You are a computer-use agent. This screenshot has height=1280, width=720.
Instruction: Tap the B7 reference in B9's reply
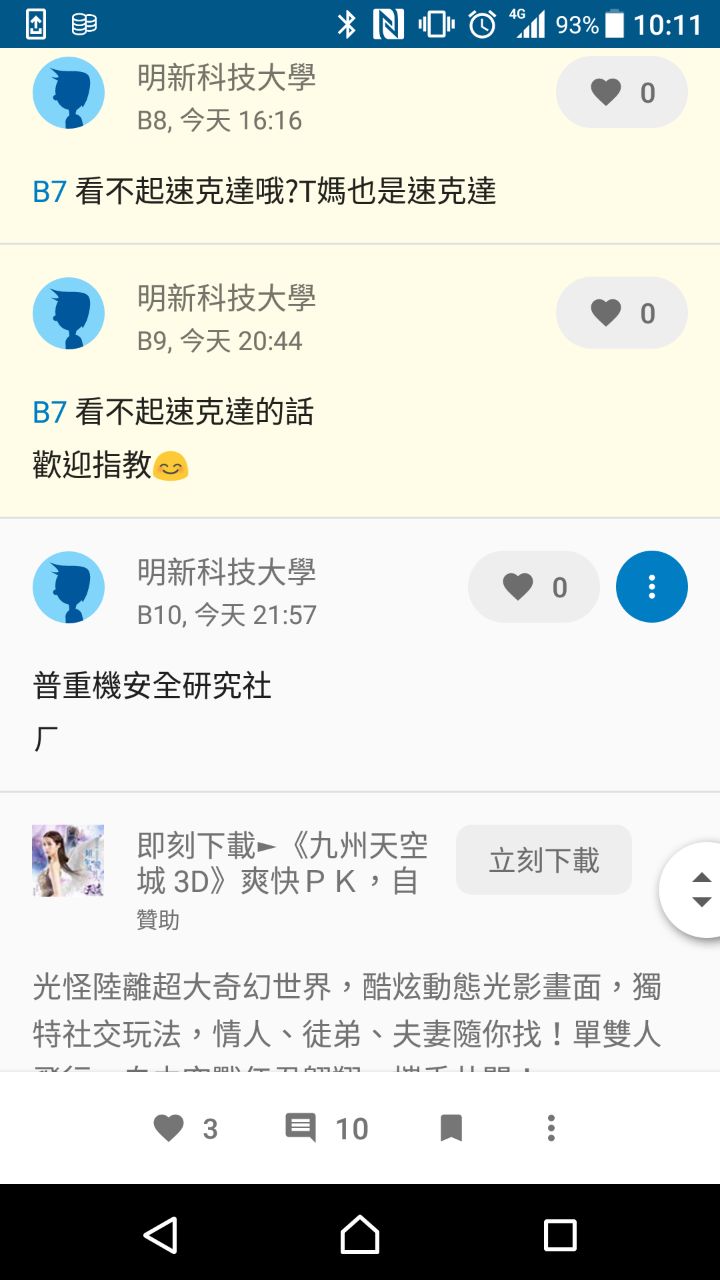click(49, 411)
